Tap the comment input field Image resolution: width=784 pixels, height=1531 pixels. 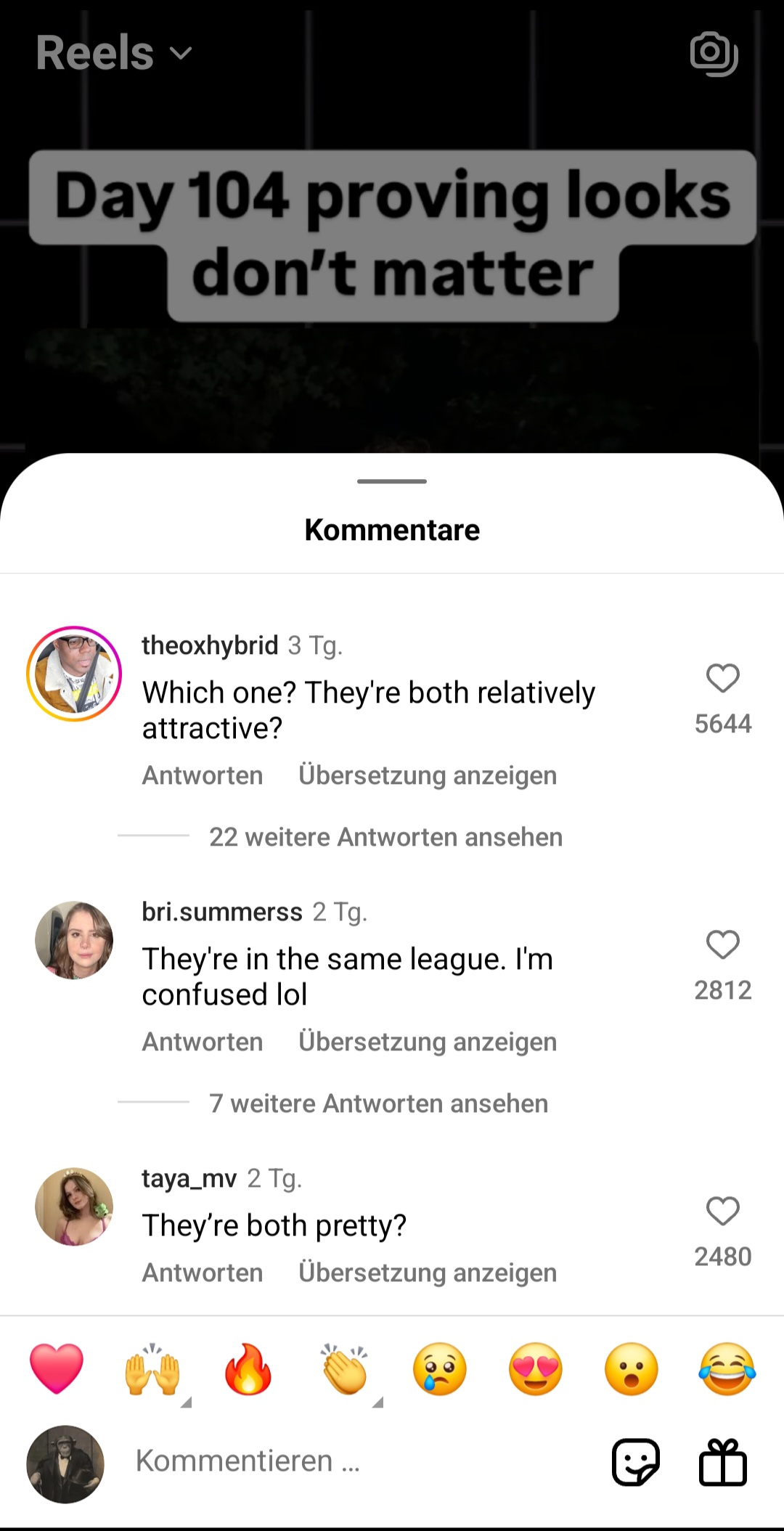tap(348, 1461)
